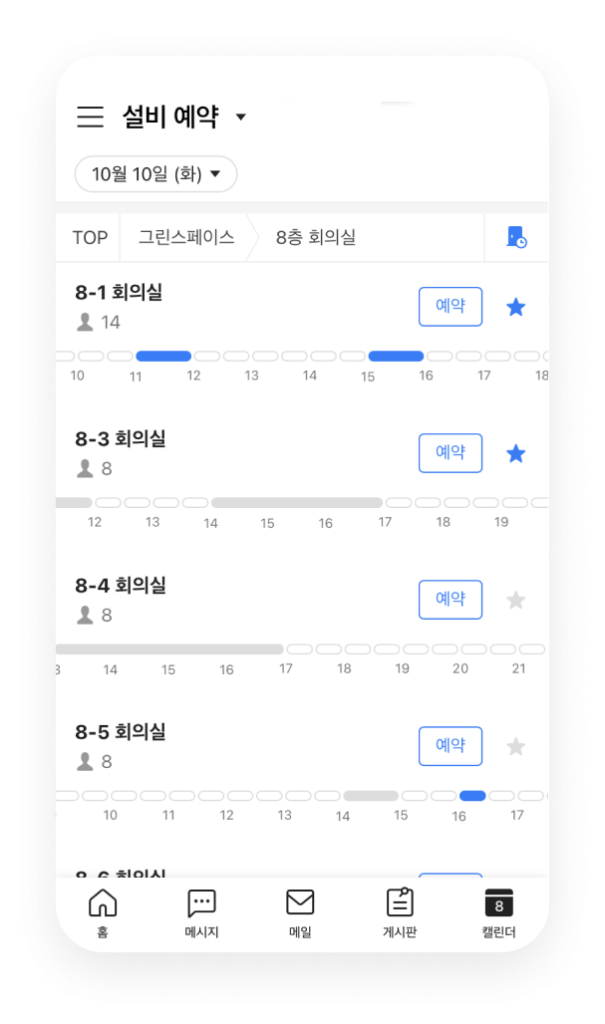Remove 8-3 회의실 from favorites
The width and height of the screenshot is (605, 1024).
[516, 454]
